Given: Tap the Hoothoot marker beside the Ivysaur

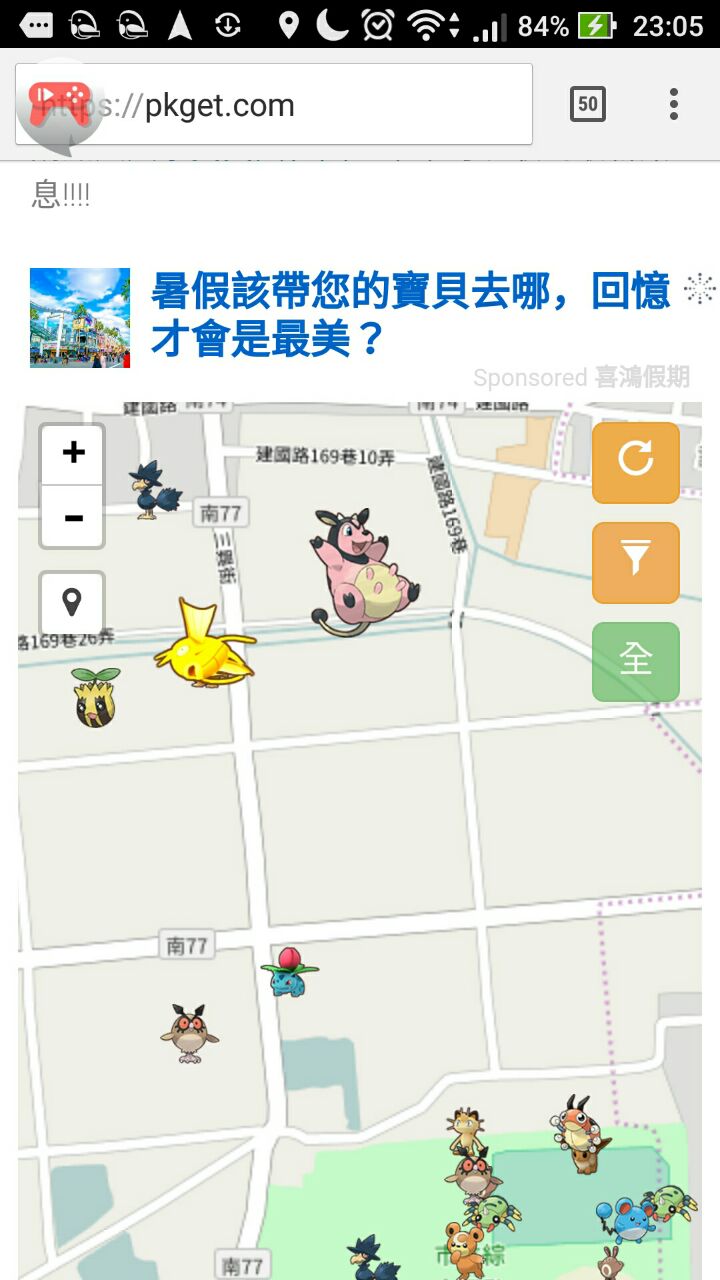Looking at the screenshot, I should coord(188,1033).
